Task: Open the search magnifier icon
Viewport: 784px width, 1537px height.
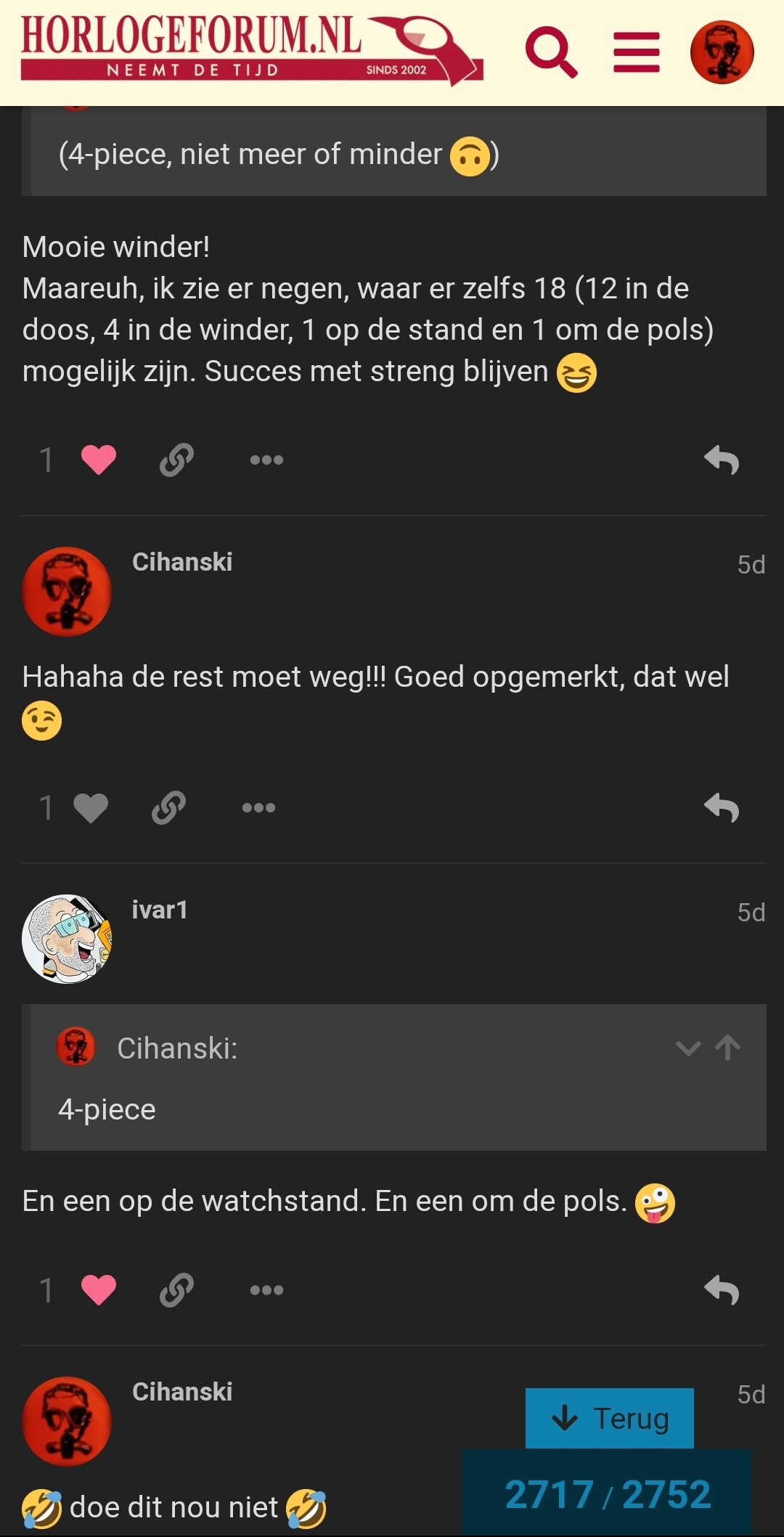Action: coord(551,52)
